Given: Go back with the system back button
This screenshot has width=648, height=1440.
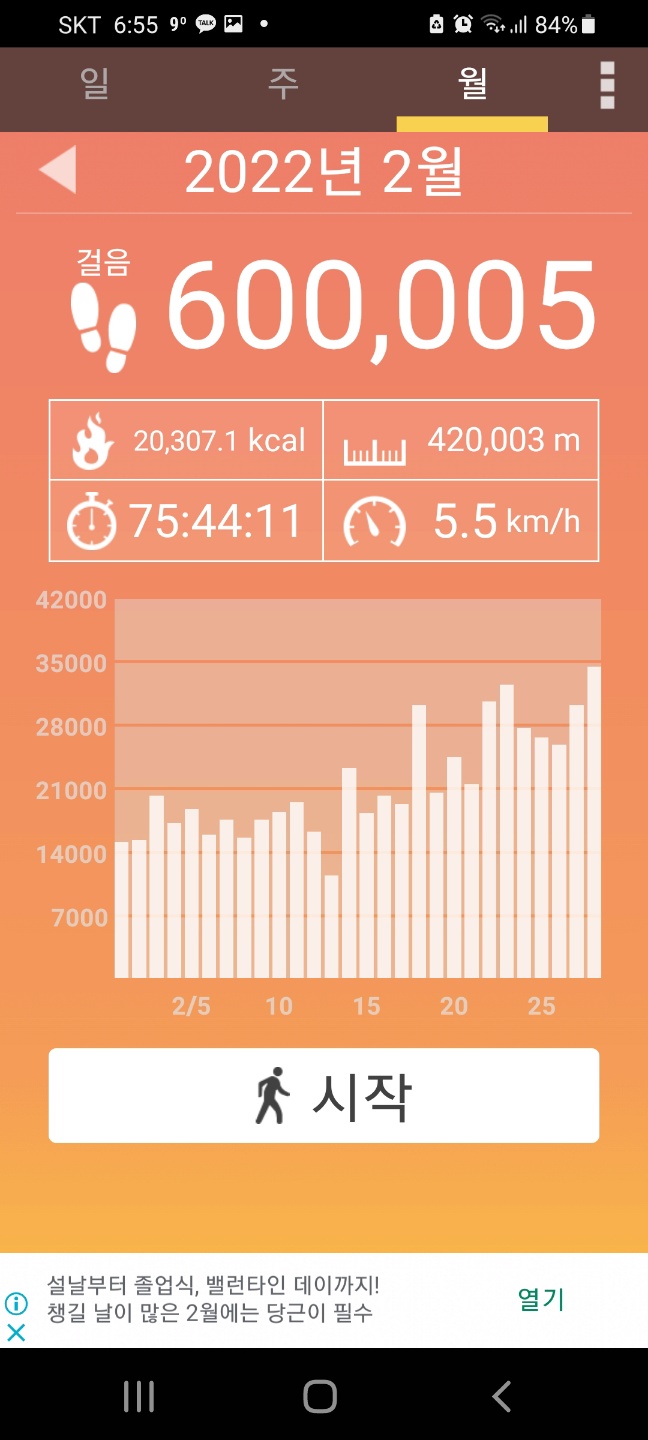Looking at the screenshot, I should [502, 1396].
